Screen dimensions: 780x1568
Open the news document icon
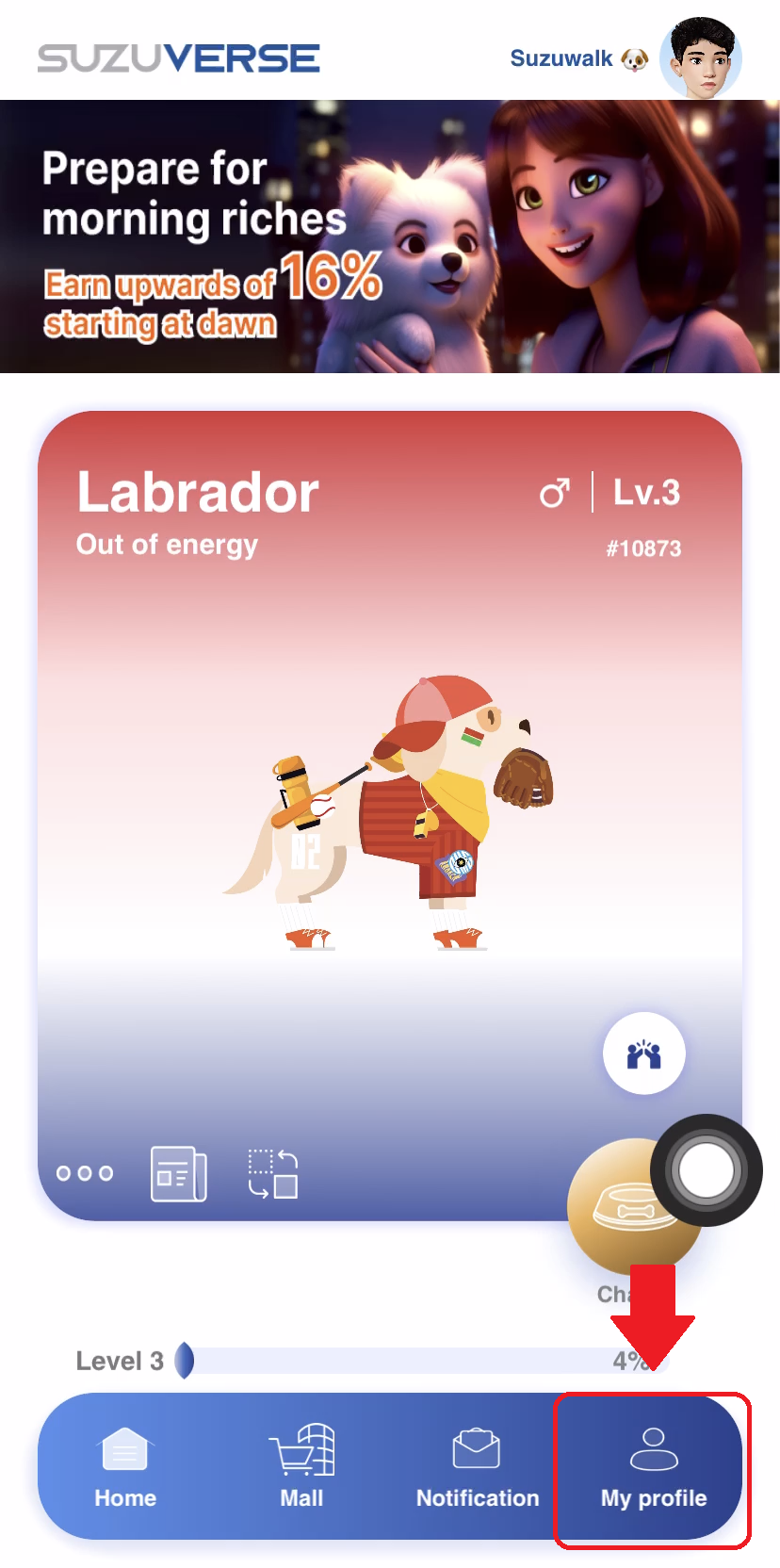pos(179,1173)
